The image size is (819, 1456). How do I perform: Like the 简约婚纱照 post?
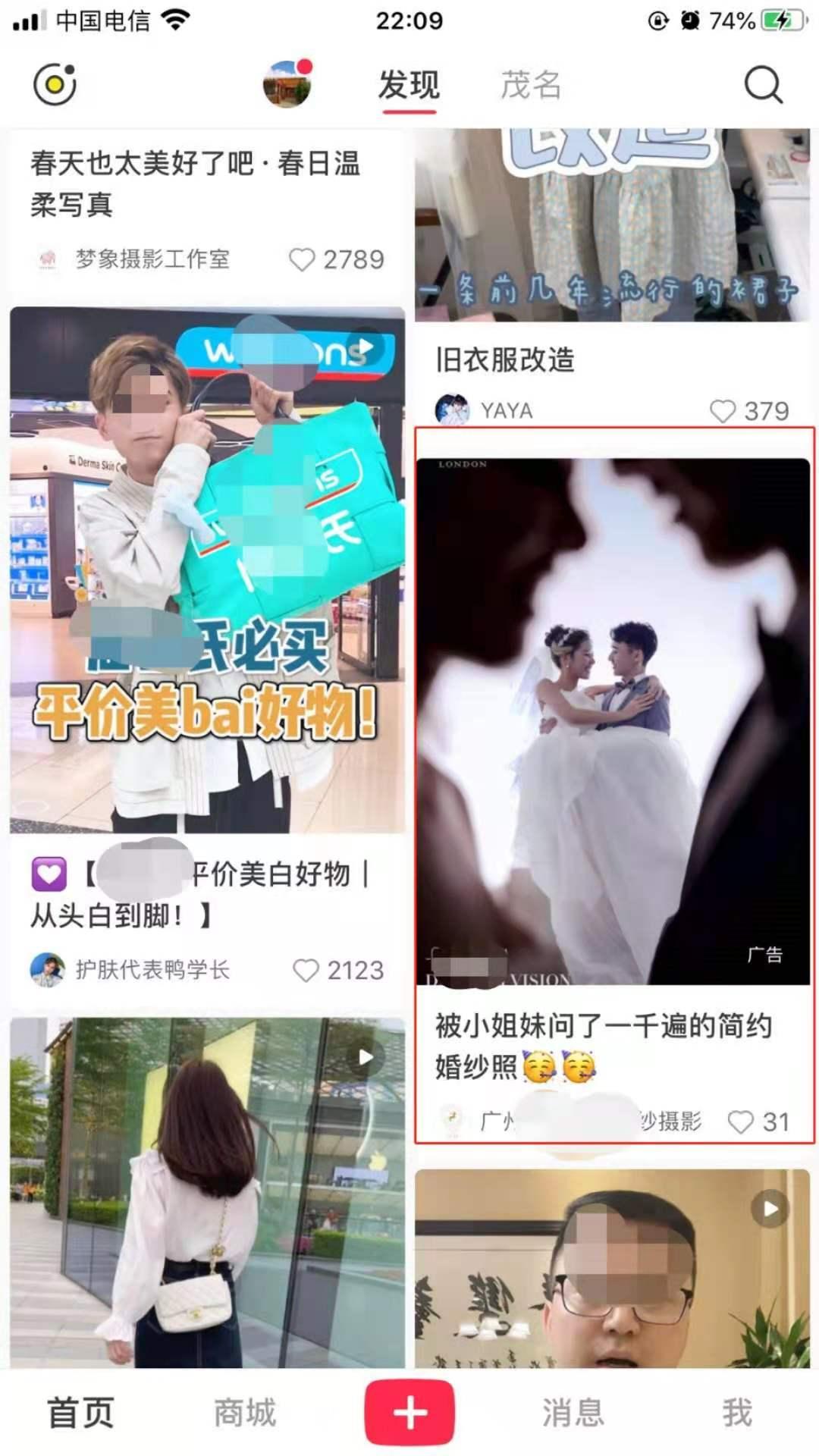point(758,1122)
